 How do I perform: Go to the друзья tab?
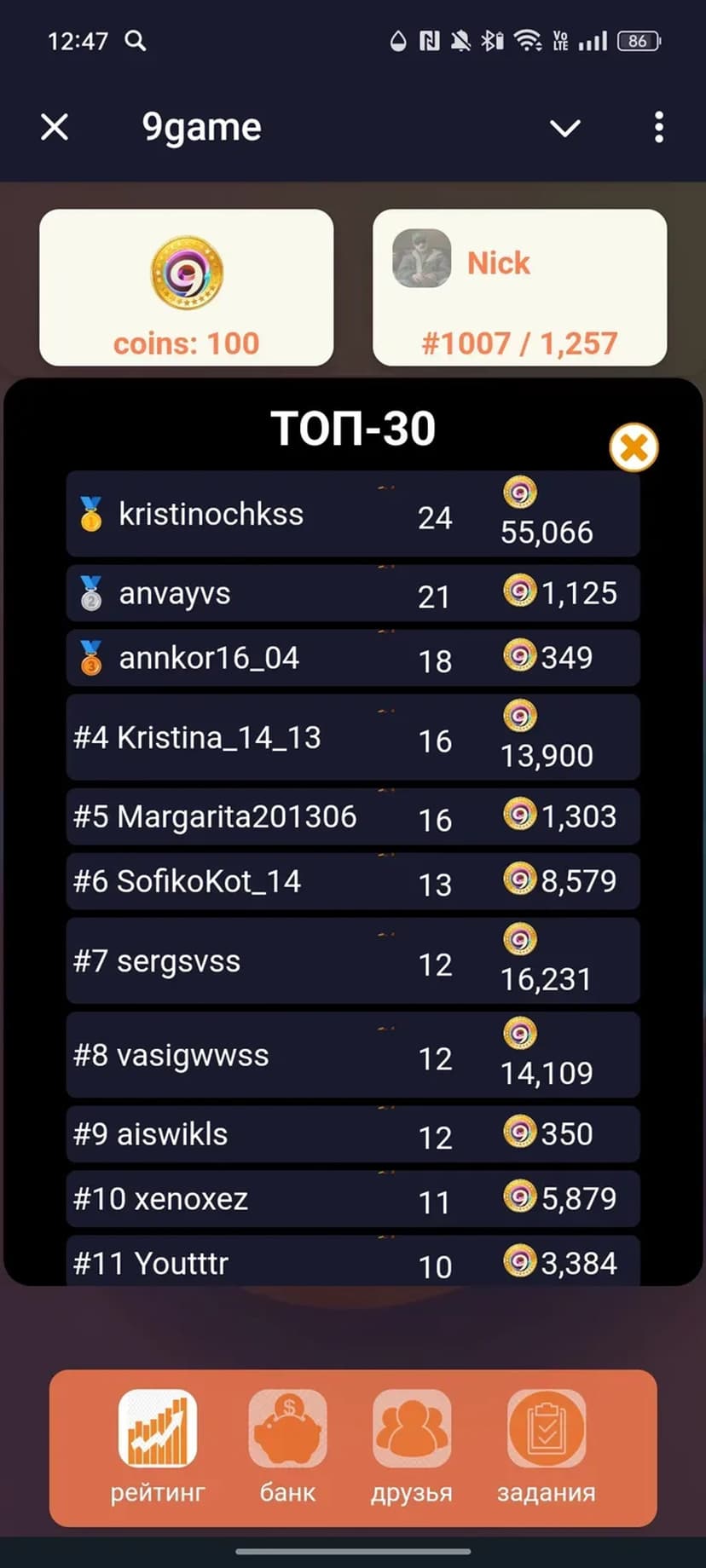coord(412,1445)
